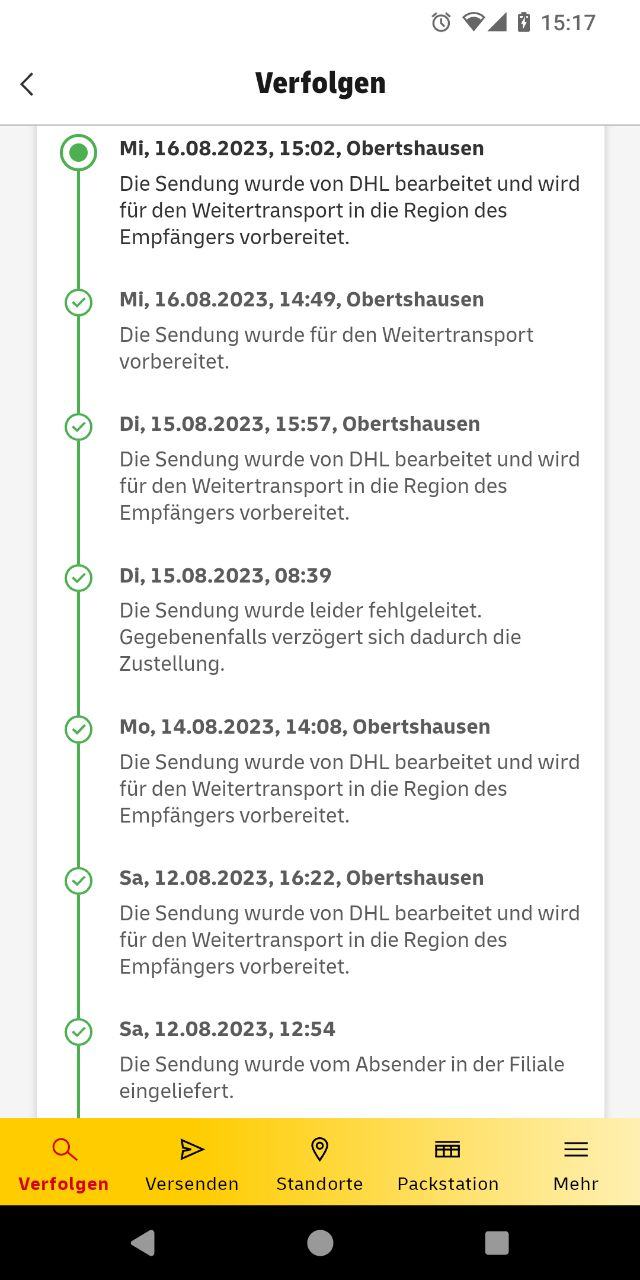Tap the system back button
640x1280 pixels.
[x=143, y=1243]
